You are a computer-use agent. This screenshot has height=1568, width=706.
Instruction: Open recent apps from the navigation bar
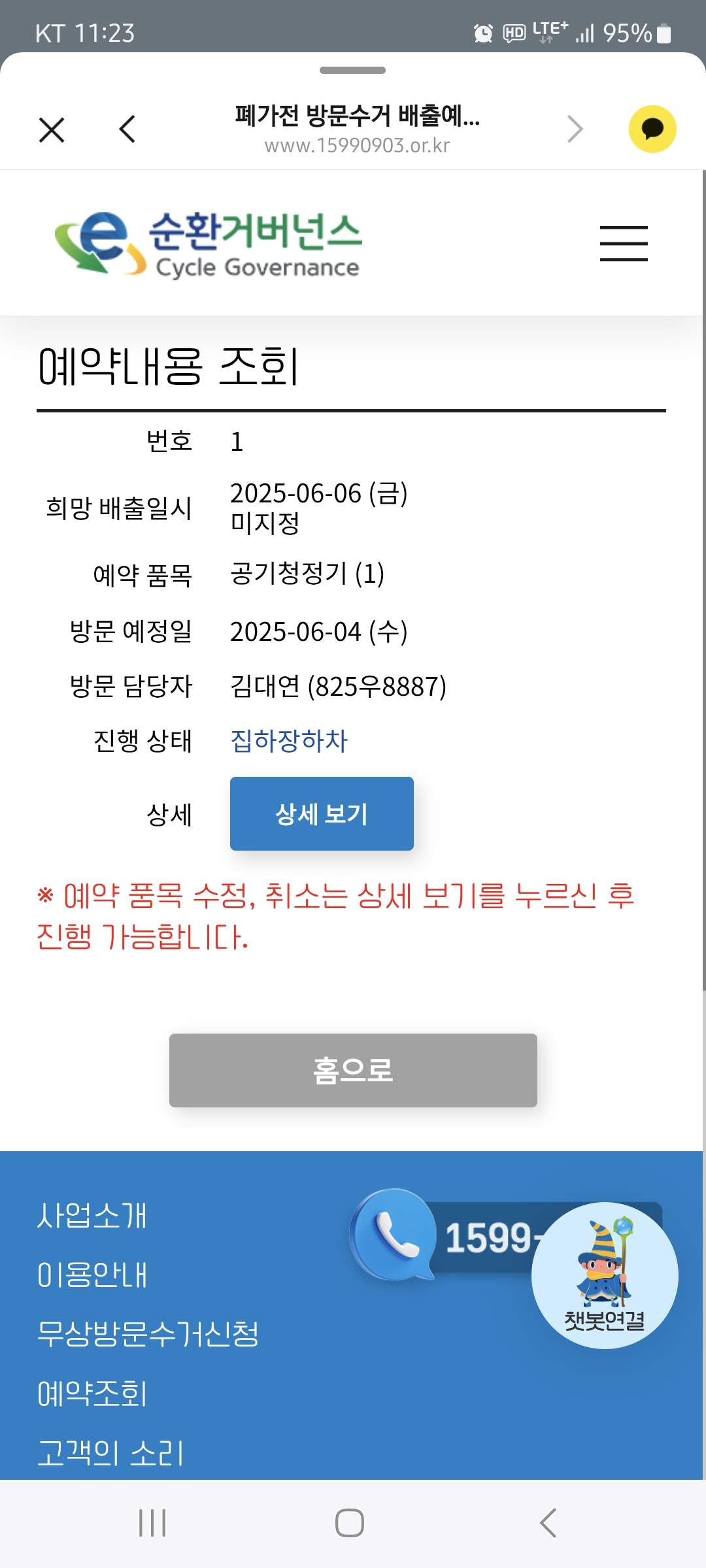(x=152, y=1523)
